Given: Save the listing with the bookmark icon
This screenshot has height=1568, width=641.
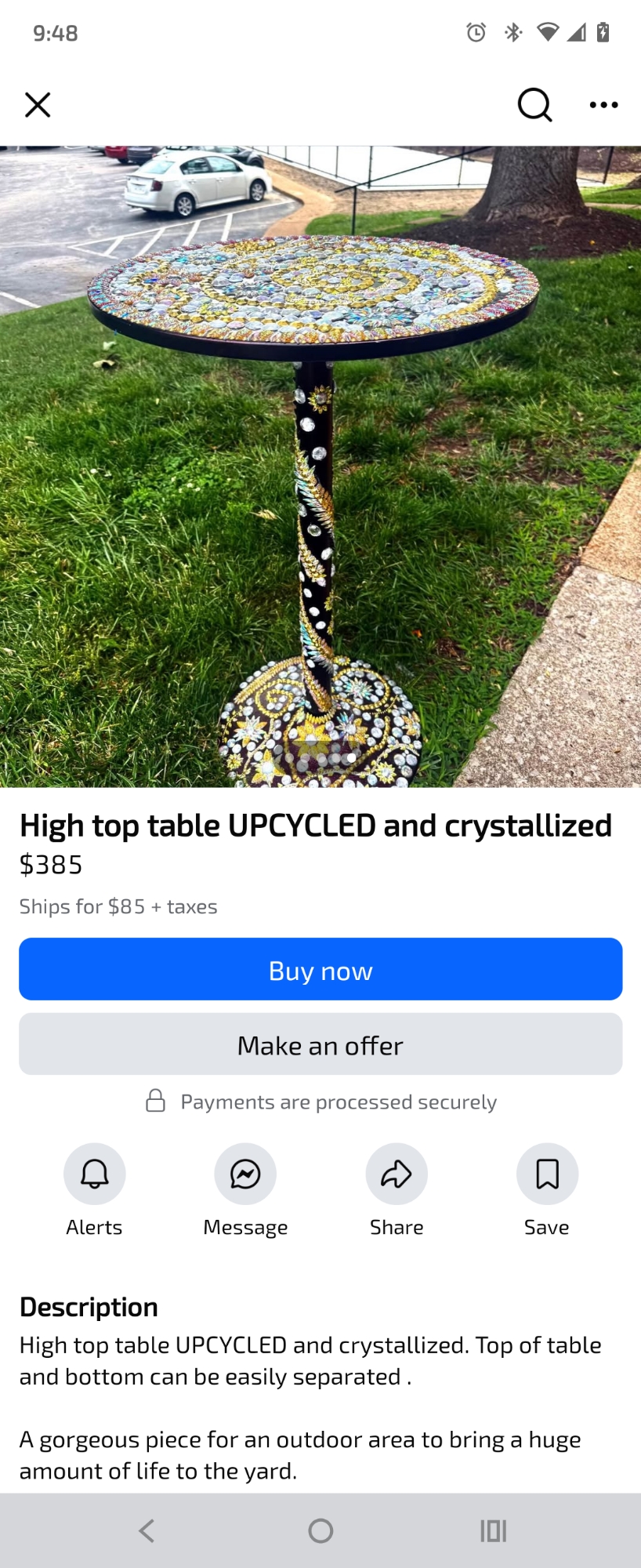Looking at the screenshot, I should (547, 1174).
